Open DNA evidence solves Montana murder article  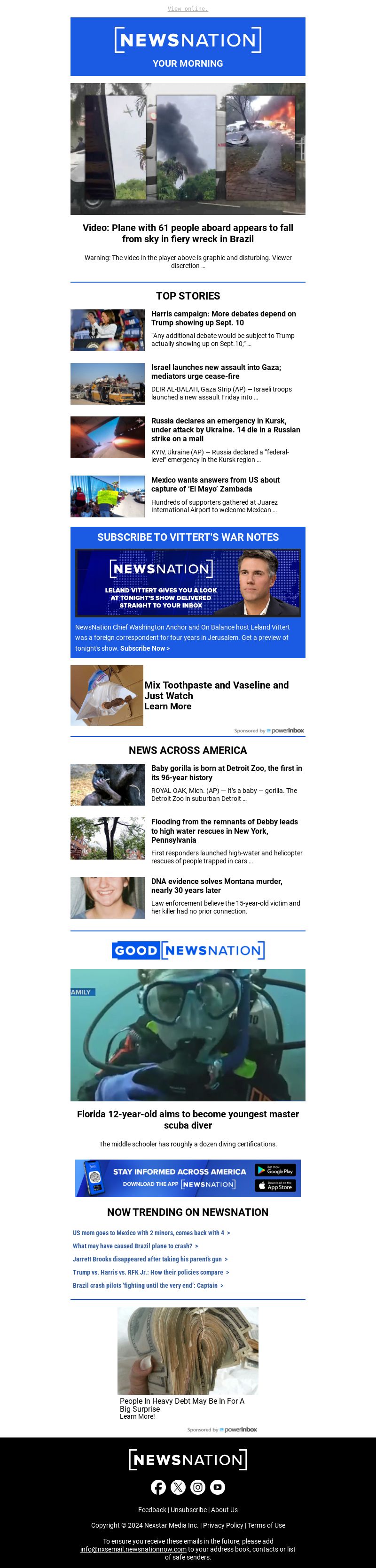pos(216,886)
